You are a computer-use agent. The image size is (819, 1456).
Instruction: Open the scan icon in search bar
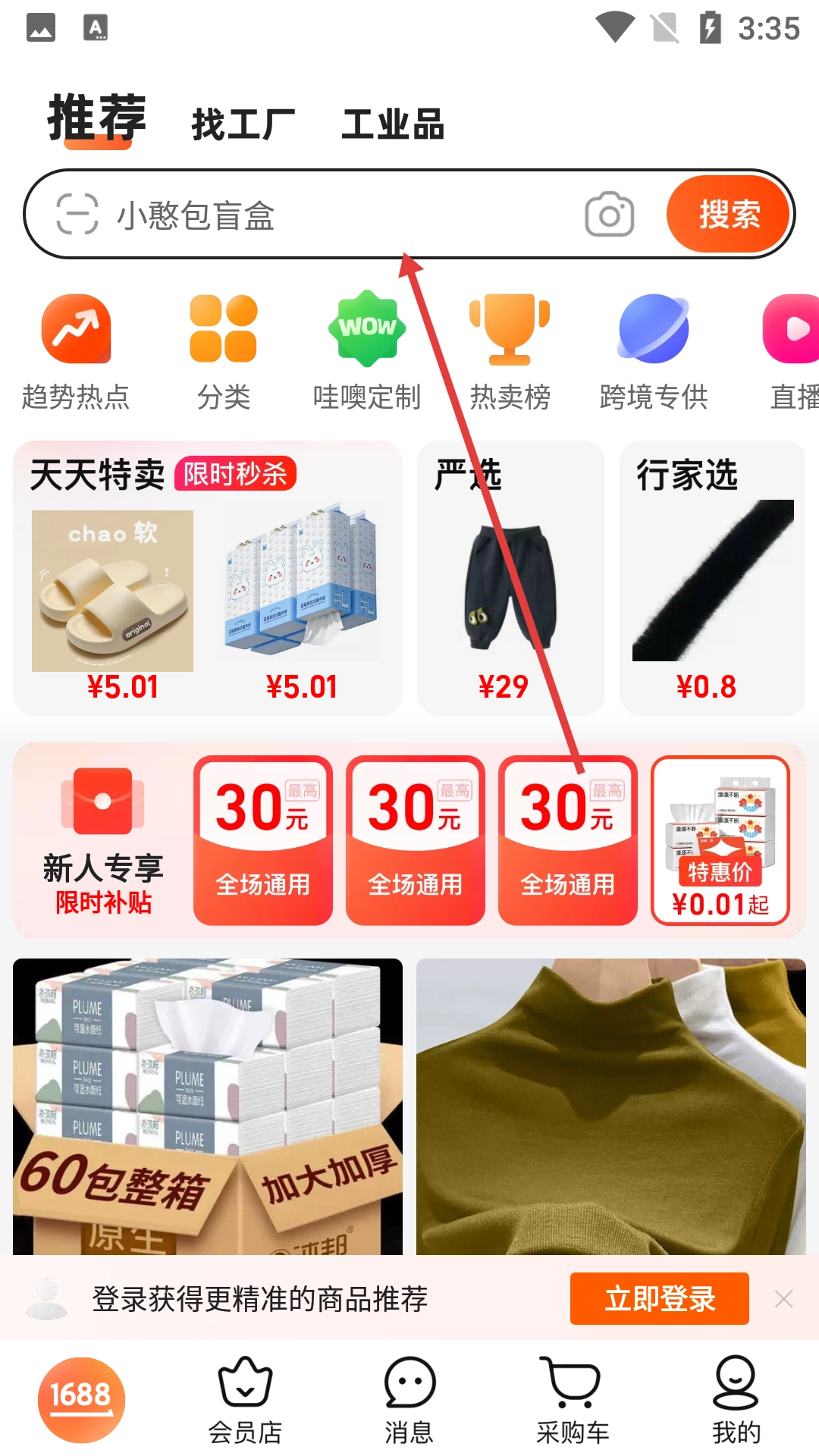tap(77, 215)
